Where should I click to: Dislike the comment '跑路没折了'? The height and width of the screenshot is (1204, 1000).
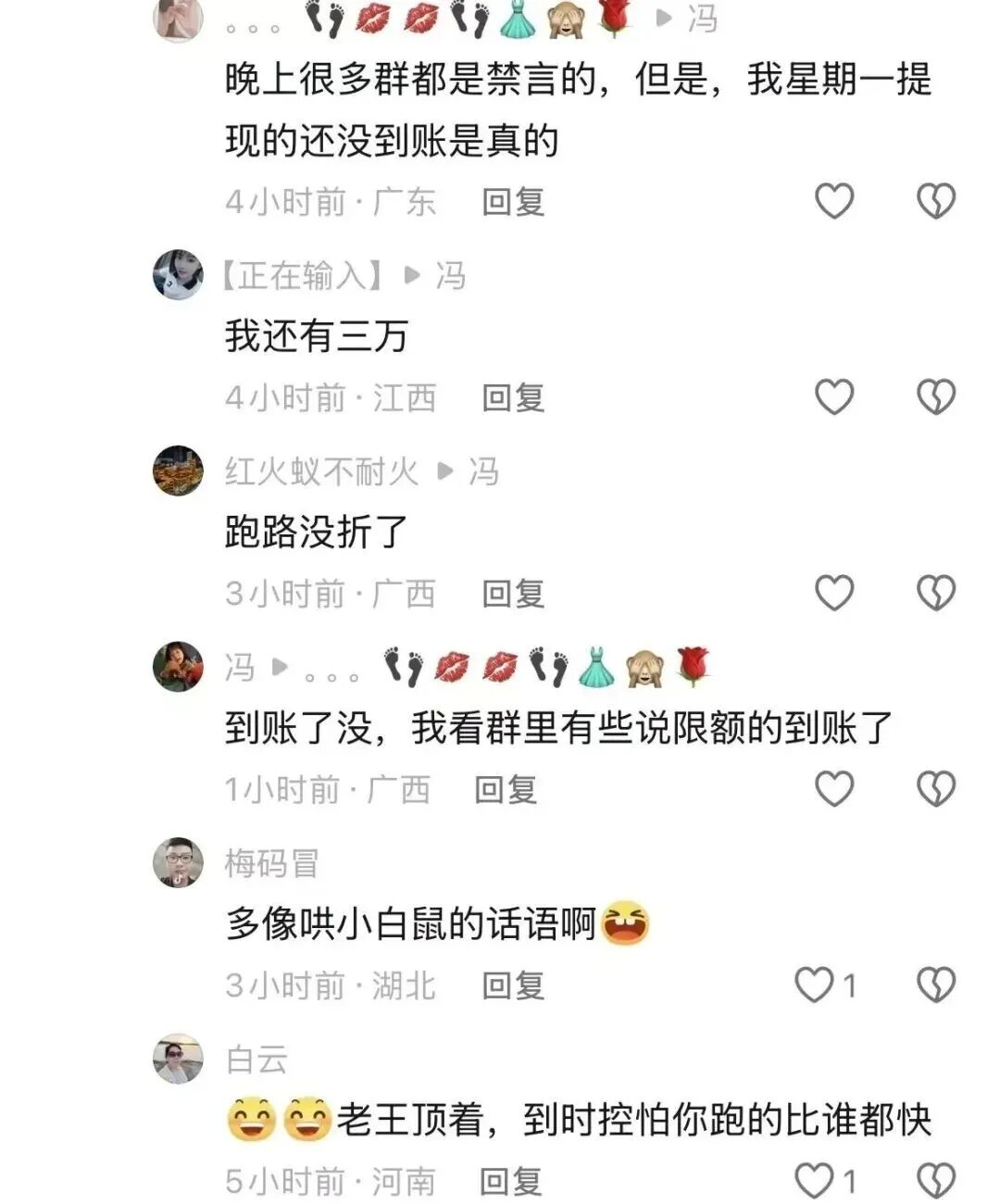point(935,593)
